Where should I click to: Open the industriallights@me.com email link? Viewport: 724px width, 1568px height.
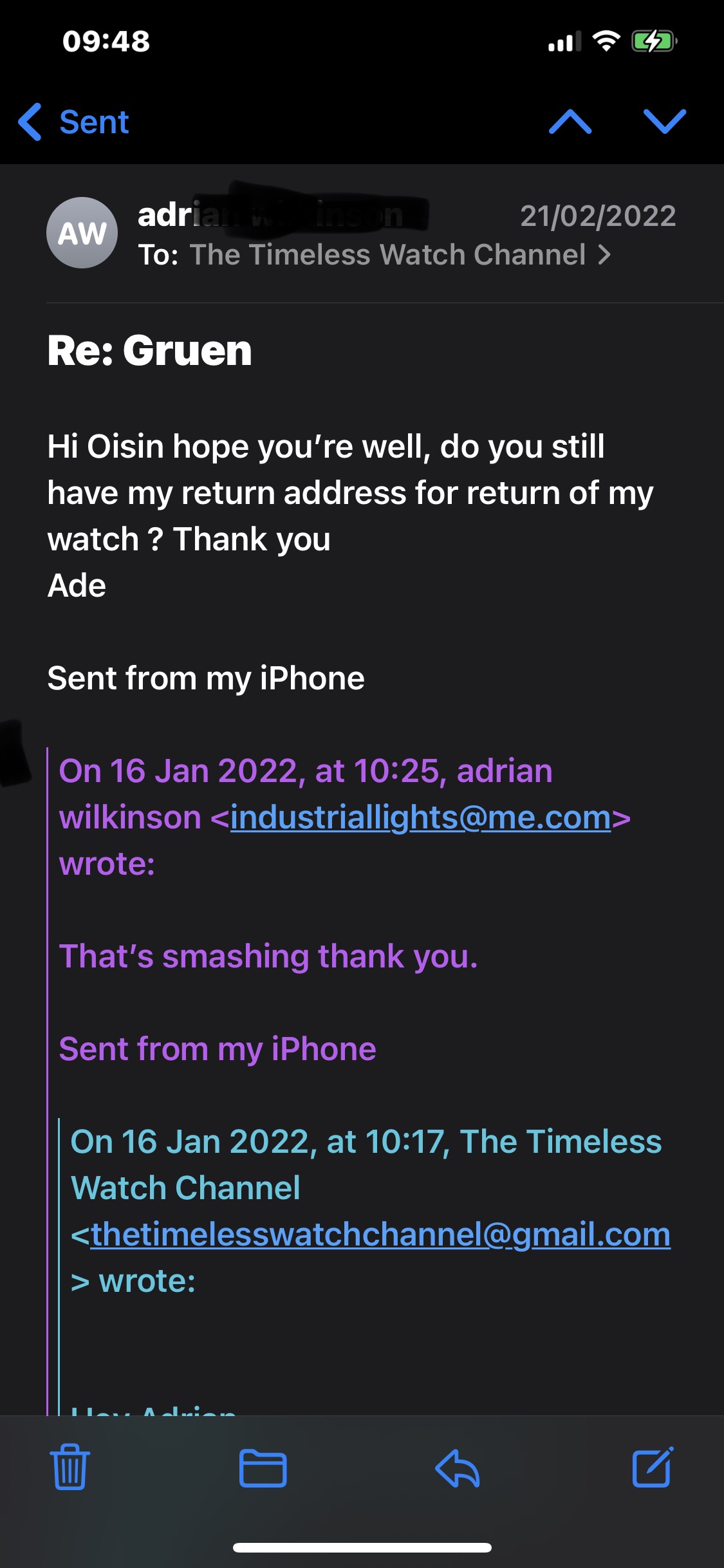point(421,817)
